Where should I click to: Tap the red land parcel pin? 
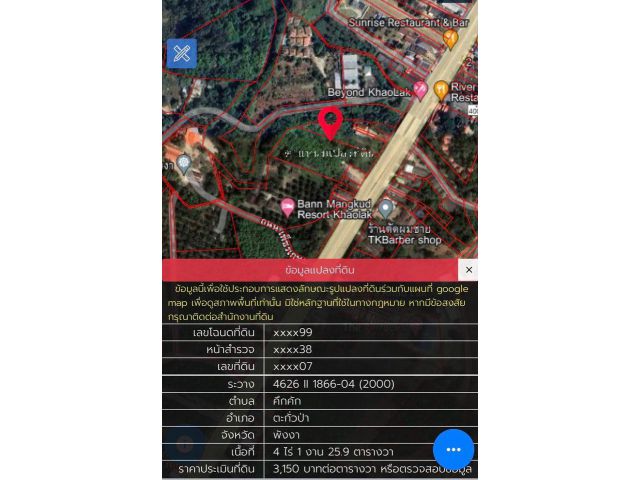coord(330,123)
